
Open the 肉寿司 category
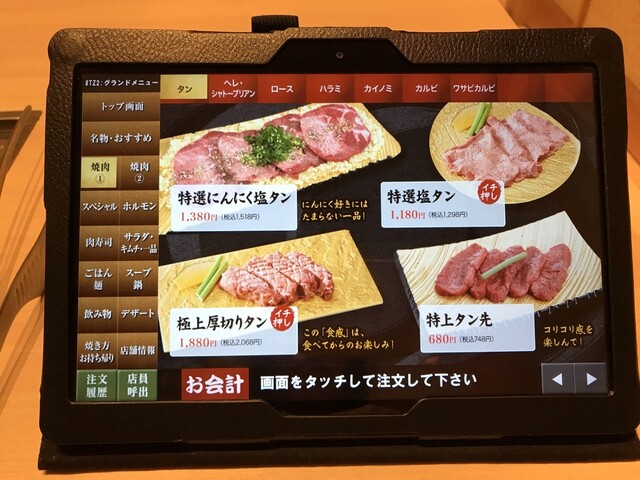pyautogui.click(x=98, y=241)
